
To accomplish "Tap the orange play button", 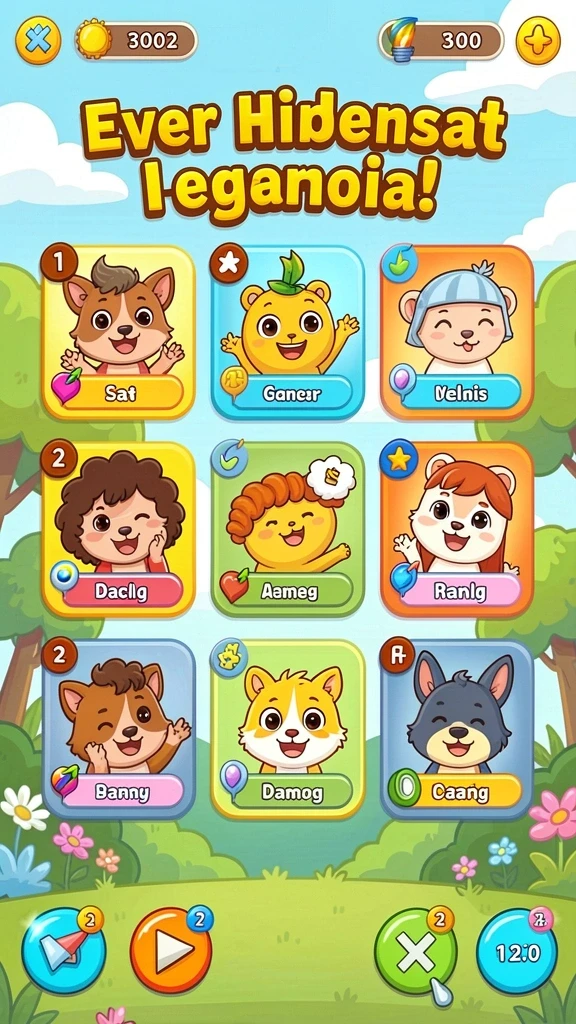I will (171, 951).
